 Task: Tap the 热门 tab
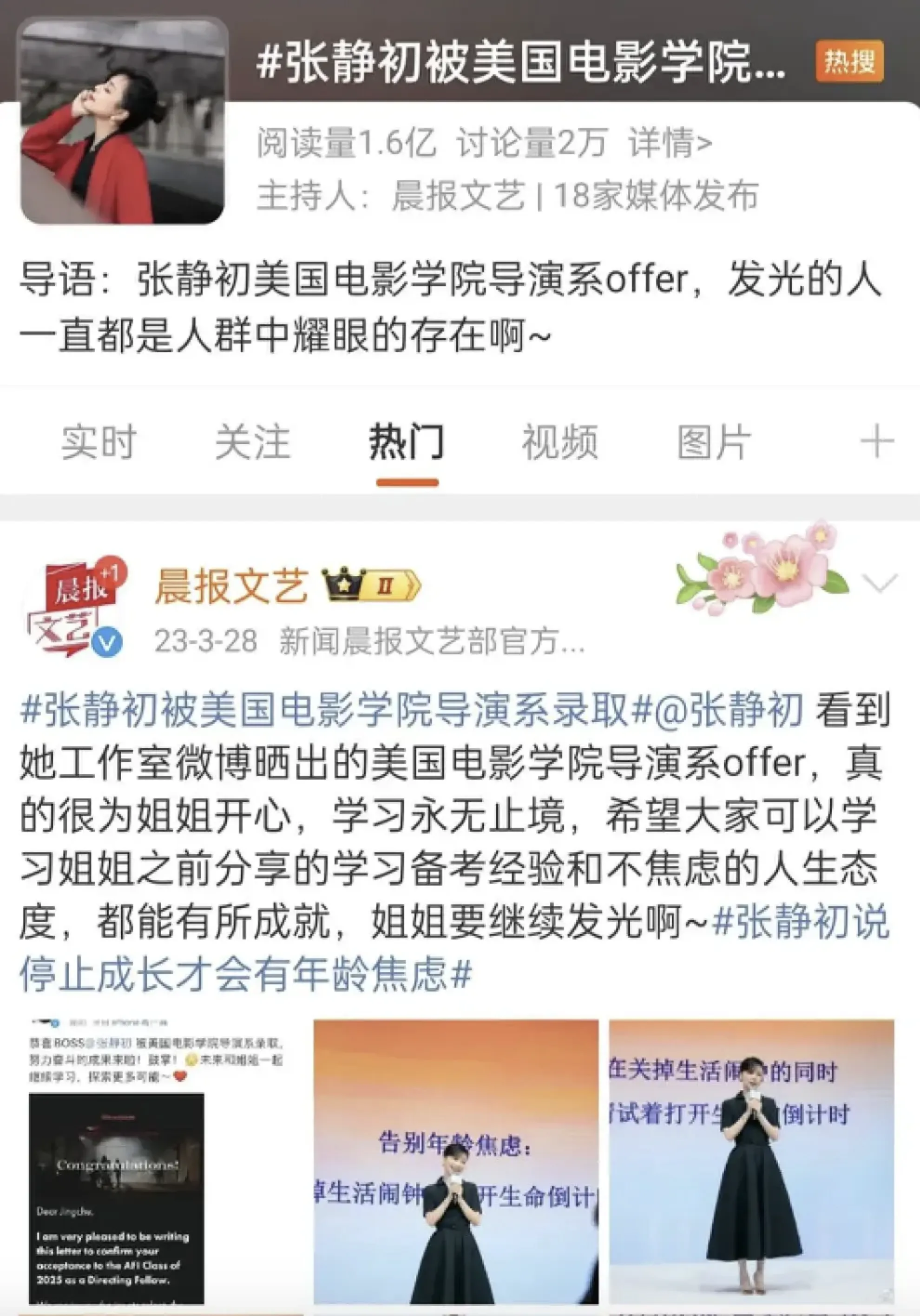[407, 442]
